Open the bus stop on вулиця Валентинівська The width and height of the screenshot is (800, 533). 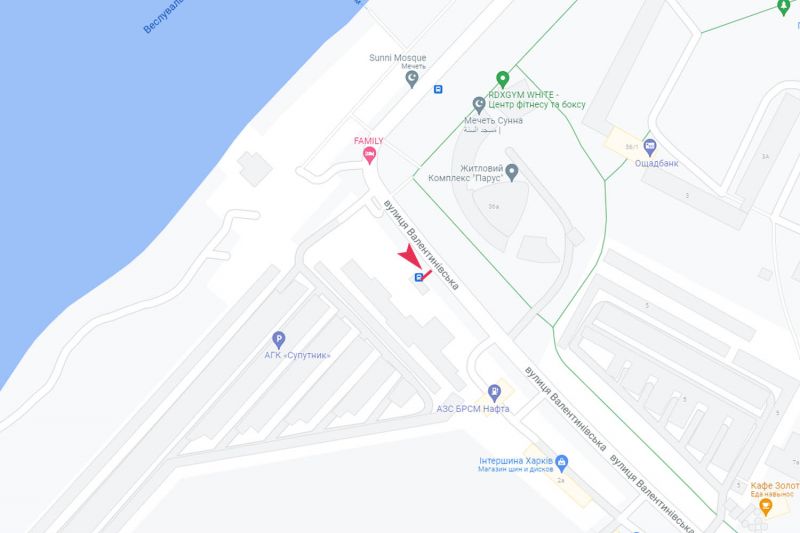pyautogui.click(x=416, y=278)
